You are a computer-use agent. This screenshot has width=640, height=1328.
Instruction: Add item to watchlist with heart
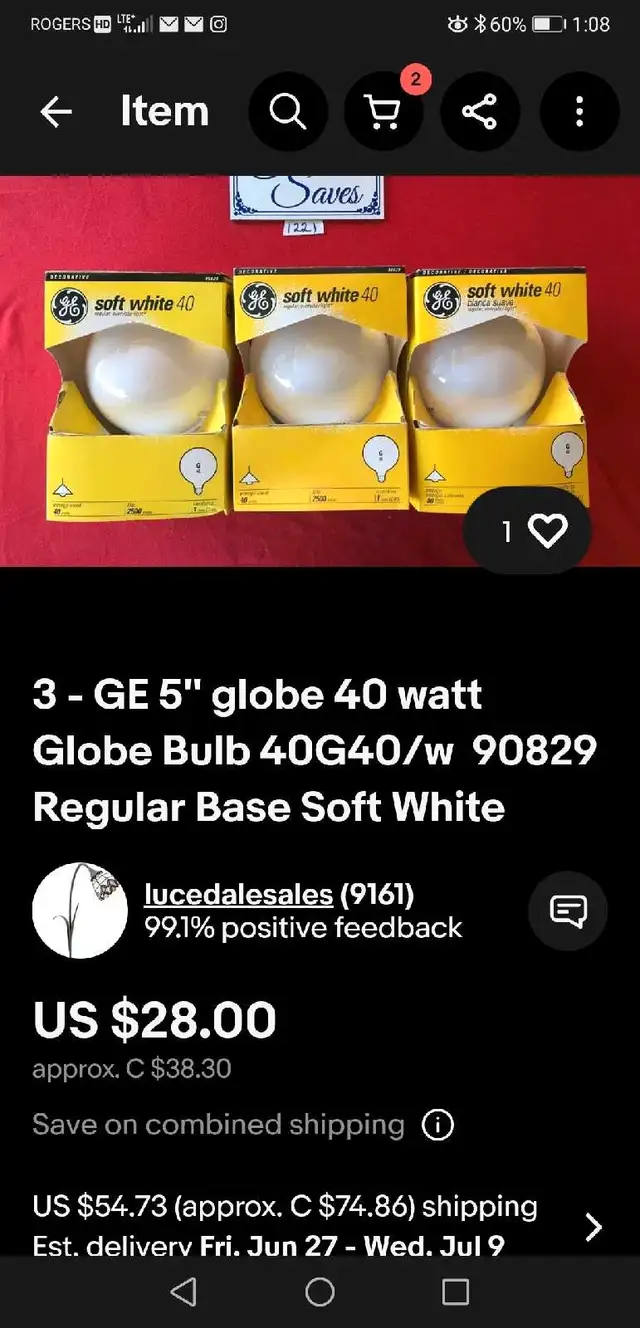tap(545, 531)
